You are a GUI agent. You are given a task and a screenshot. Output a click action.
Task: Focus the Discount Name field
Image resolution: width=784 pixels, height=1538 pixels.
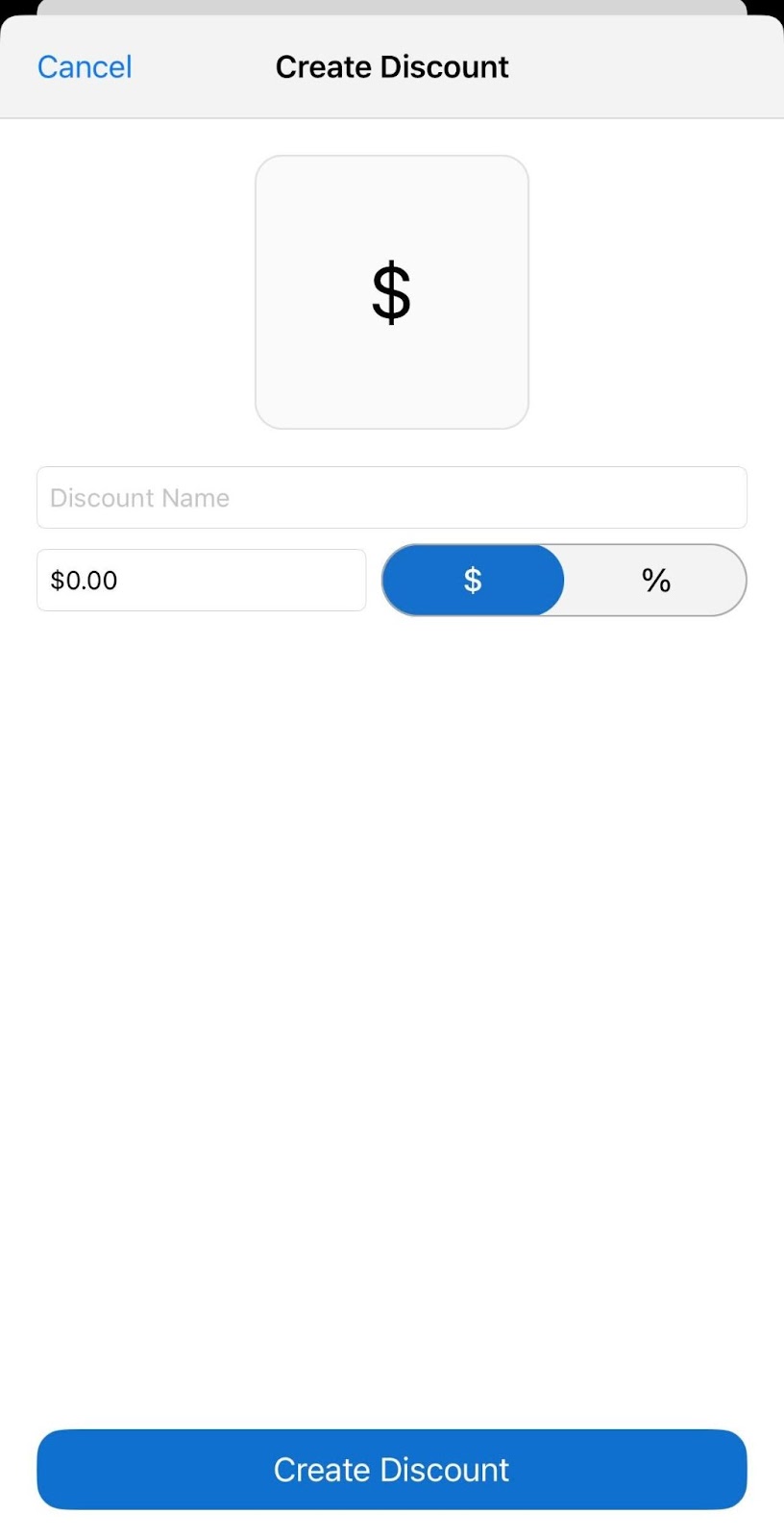pos(391,498)
